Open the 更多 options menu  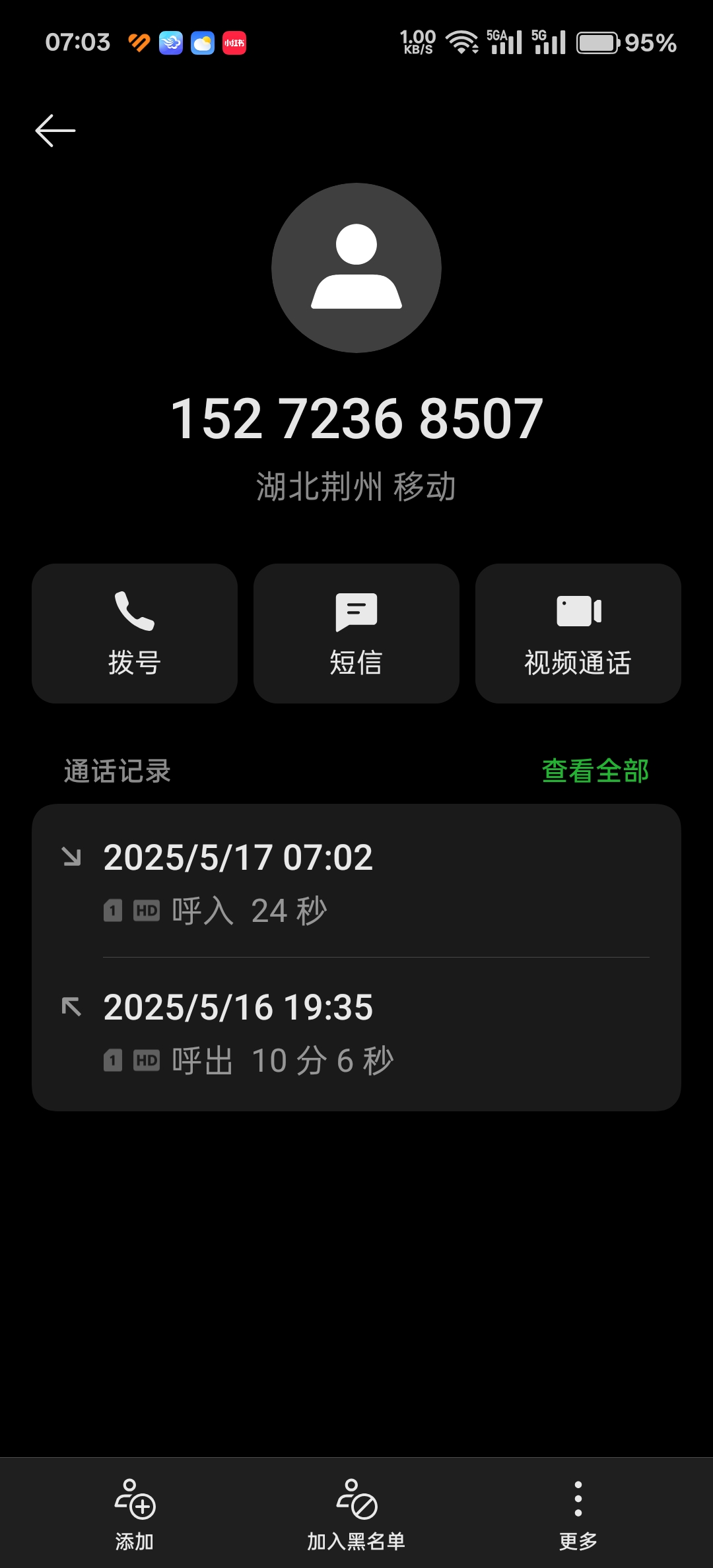point(578,1514)
